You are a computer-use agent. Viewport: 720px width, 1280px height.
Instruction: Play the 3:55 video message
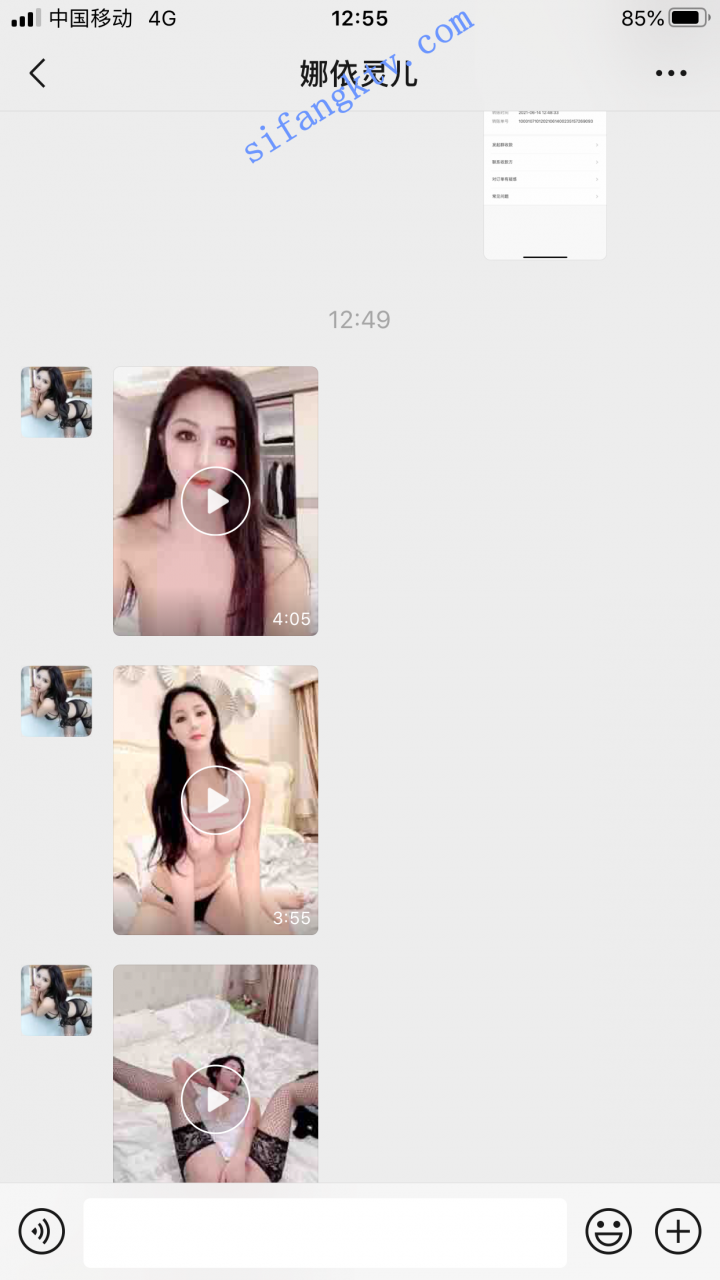215,800
